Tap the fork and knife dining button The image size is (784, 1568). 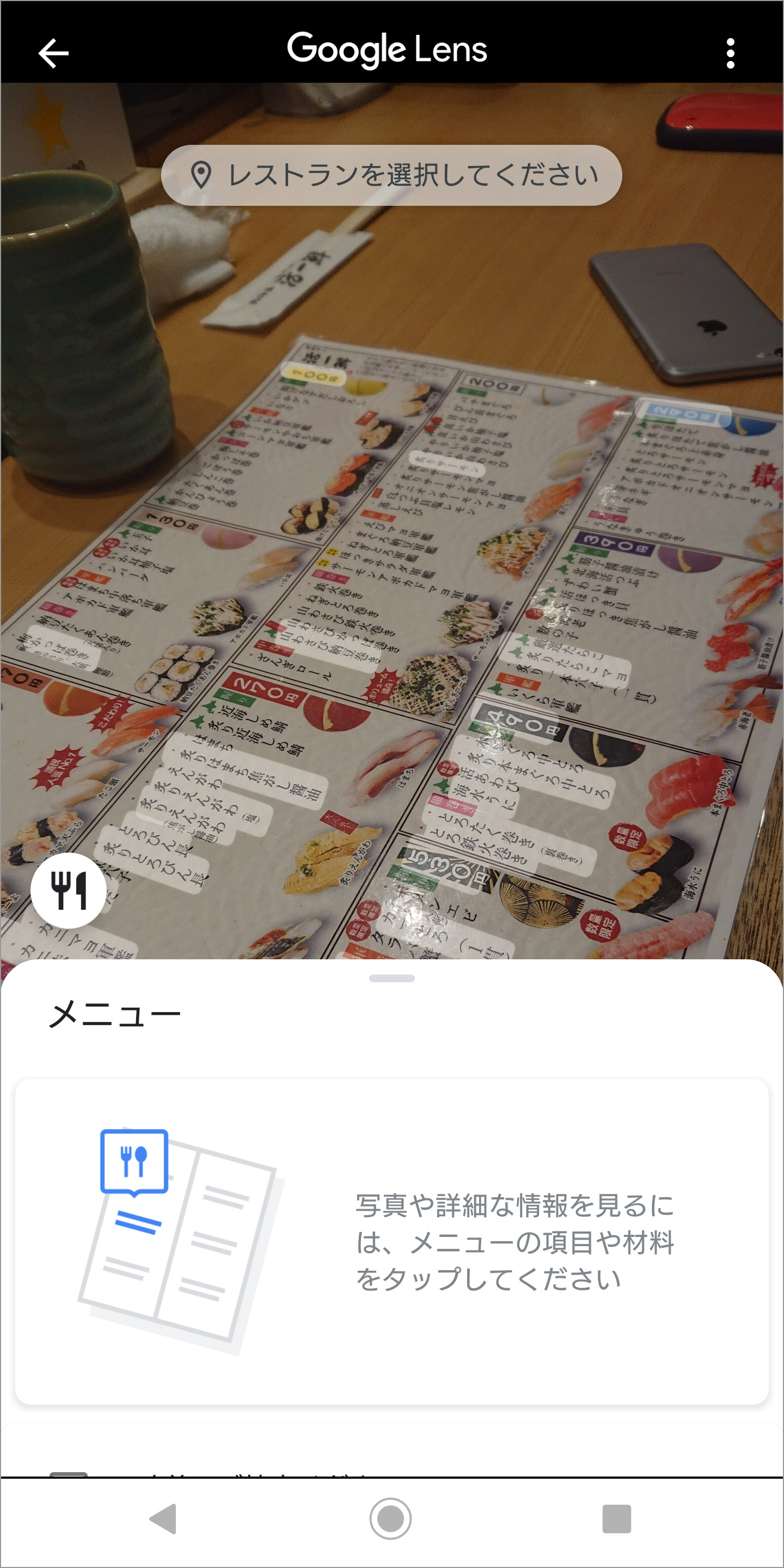tap(69, 890)
